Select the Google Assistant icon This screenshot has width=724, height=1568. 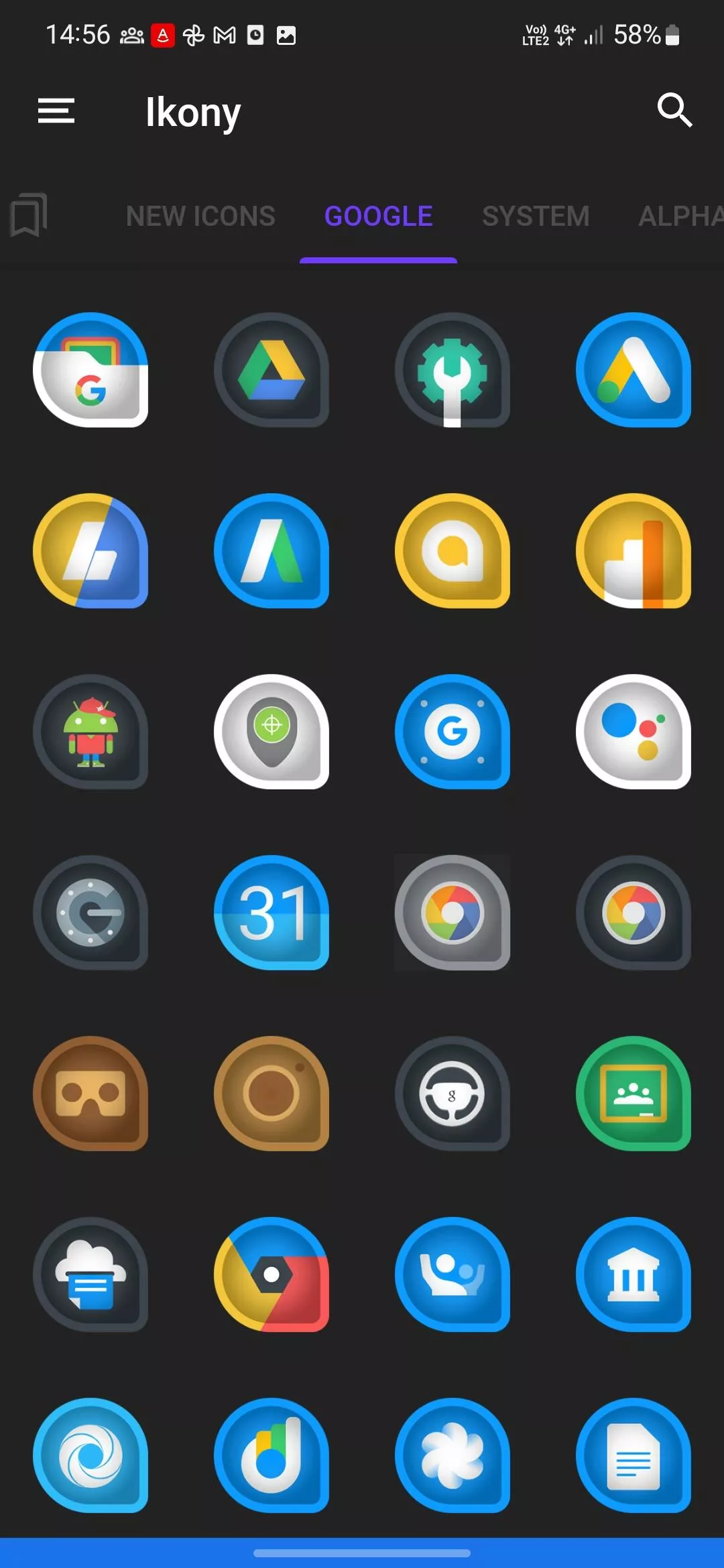[633, 732]
